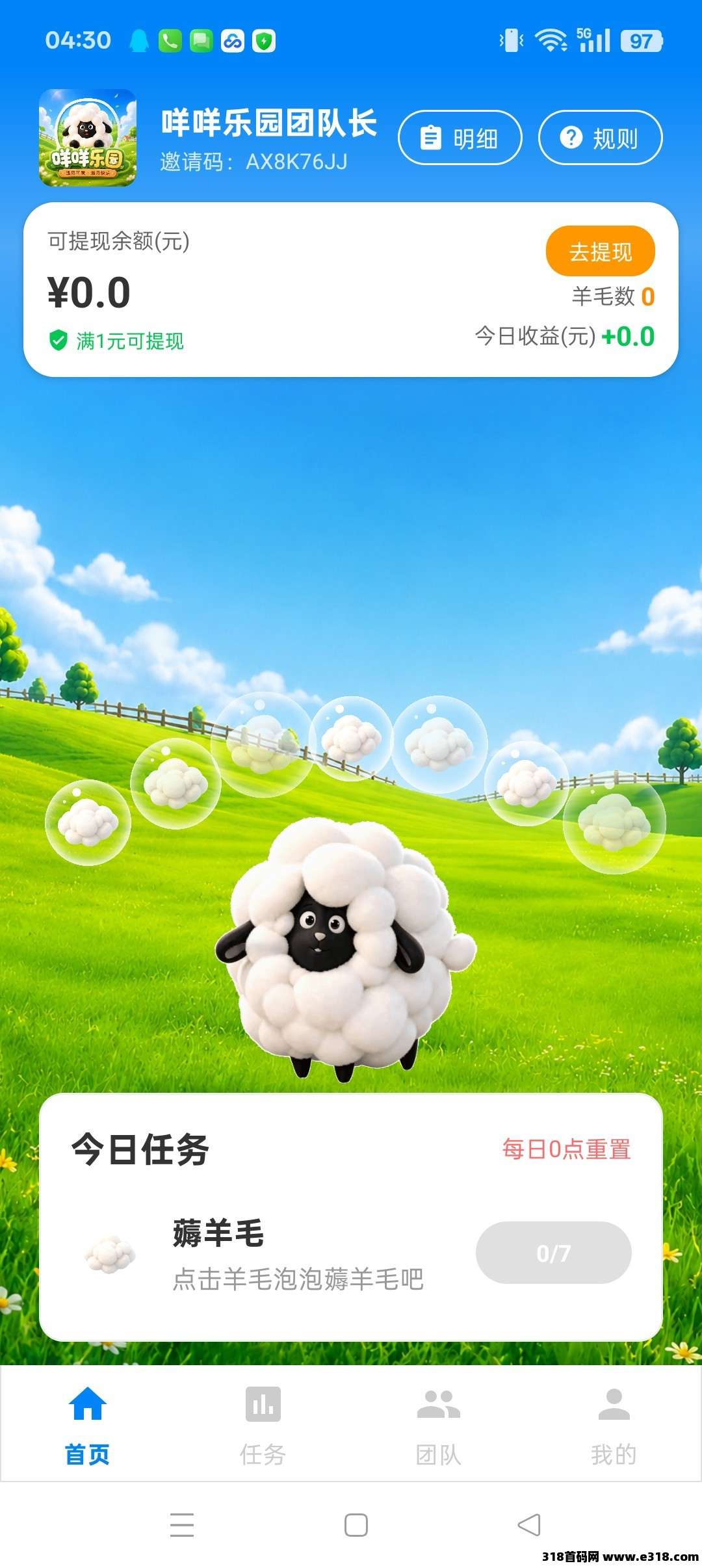This screenshot has width=702, height=1568.
Task: Tap the orange 去提现 withdraw button
Action: coord(600,252)
